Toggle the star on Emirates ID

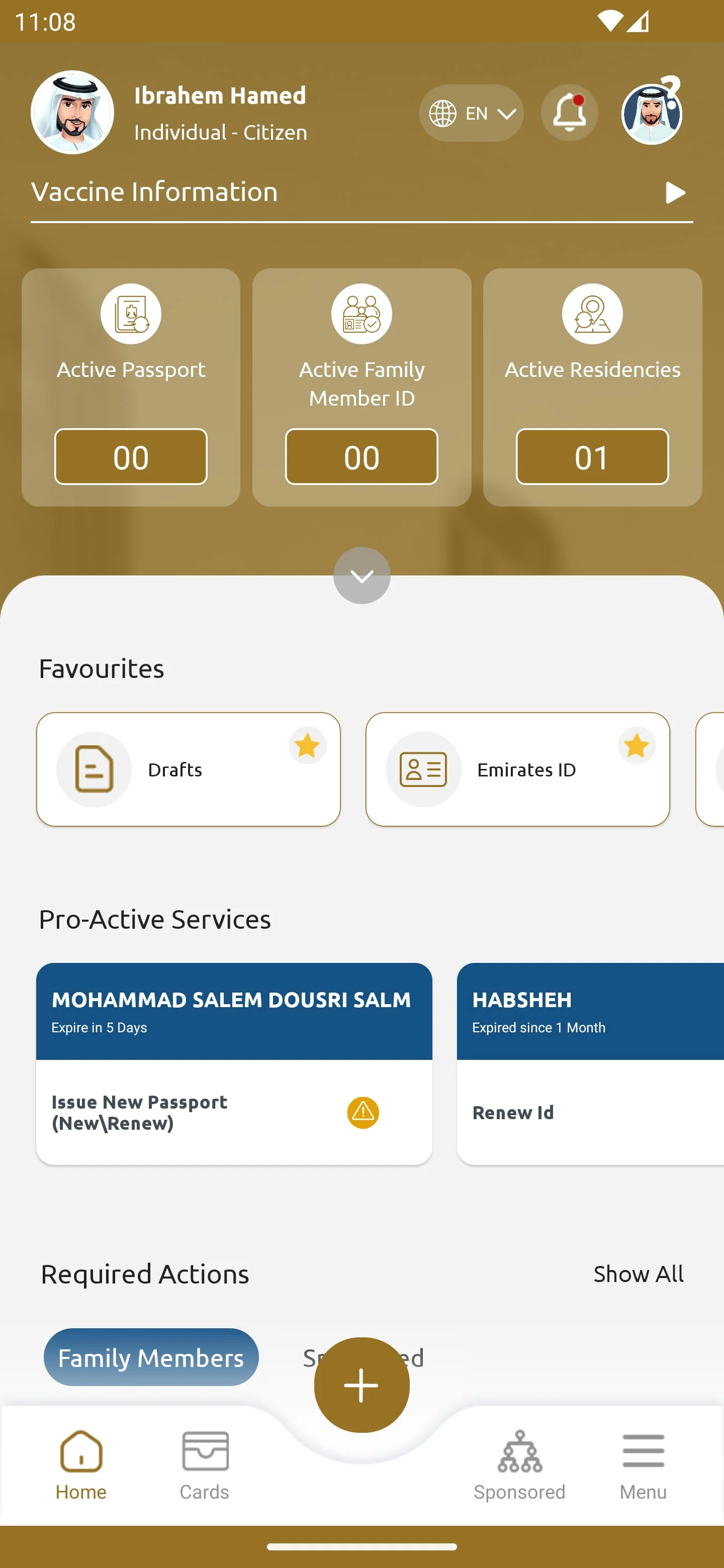[636, 744]
